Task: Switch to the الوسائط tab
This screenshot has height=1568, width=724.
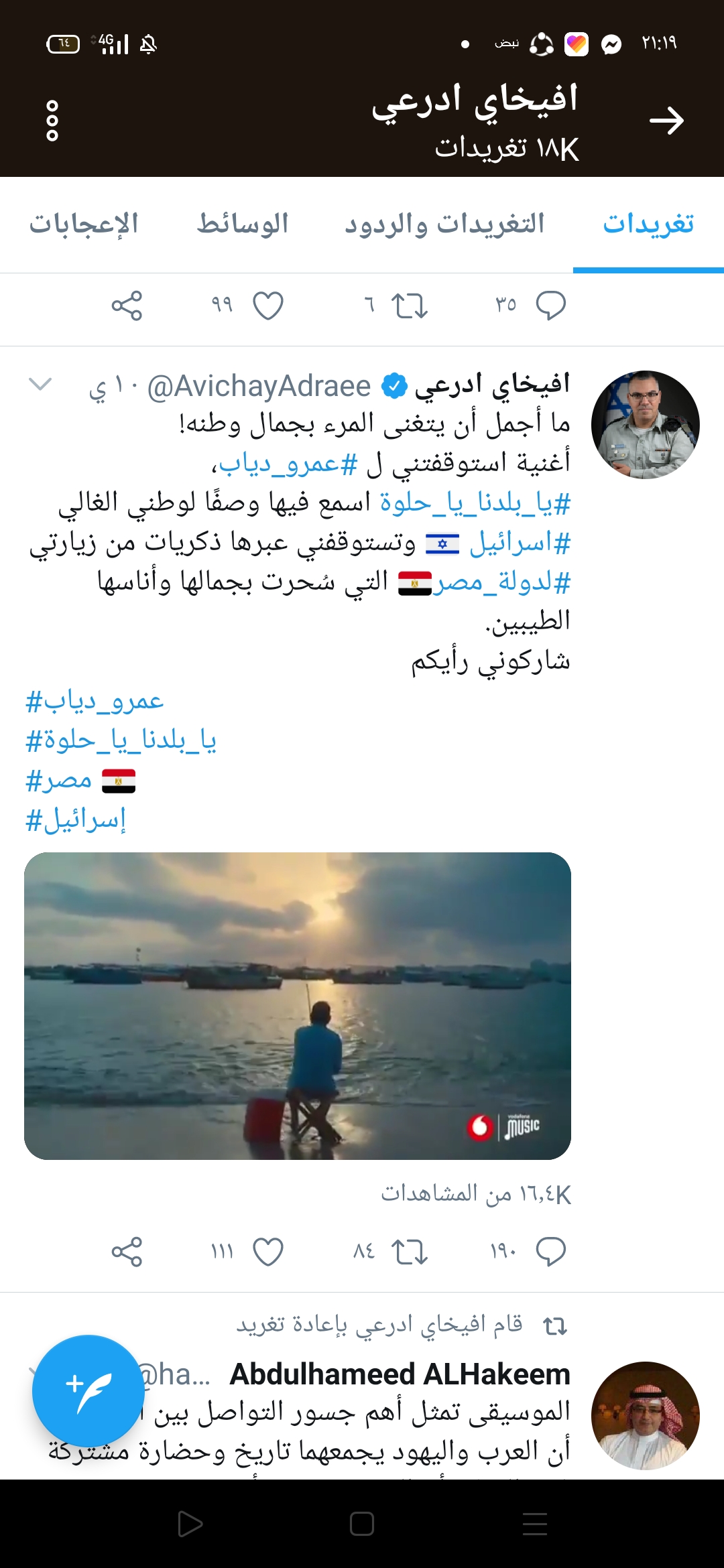Action: [242, 224]
